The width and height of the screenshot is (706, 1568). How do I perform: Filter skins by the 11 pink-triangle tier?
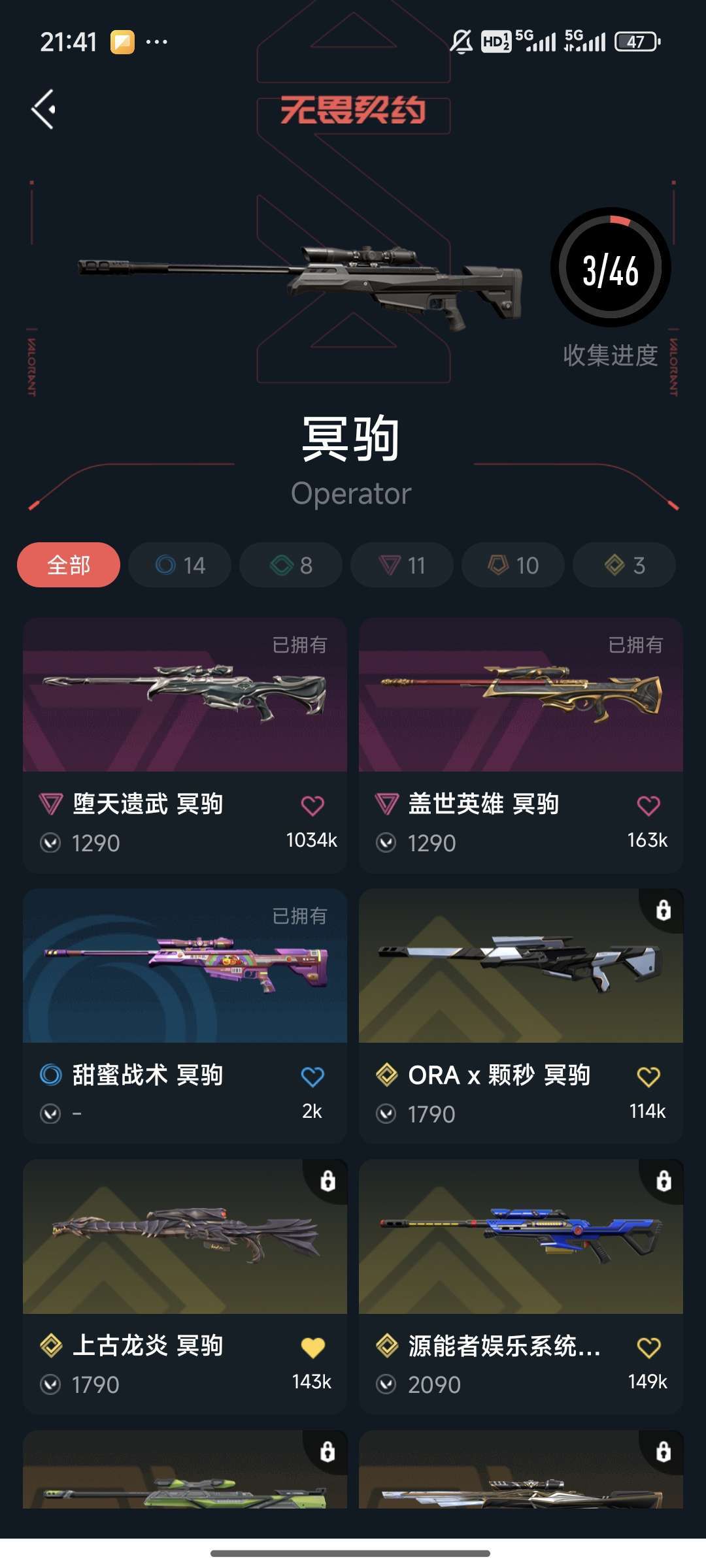(x=402, y=565)
